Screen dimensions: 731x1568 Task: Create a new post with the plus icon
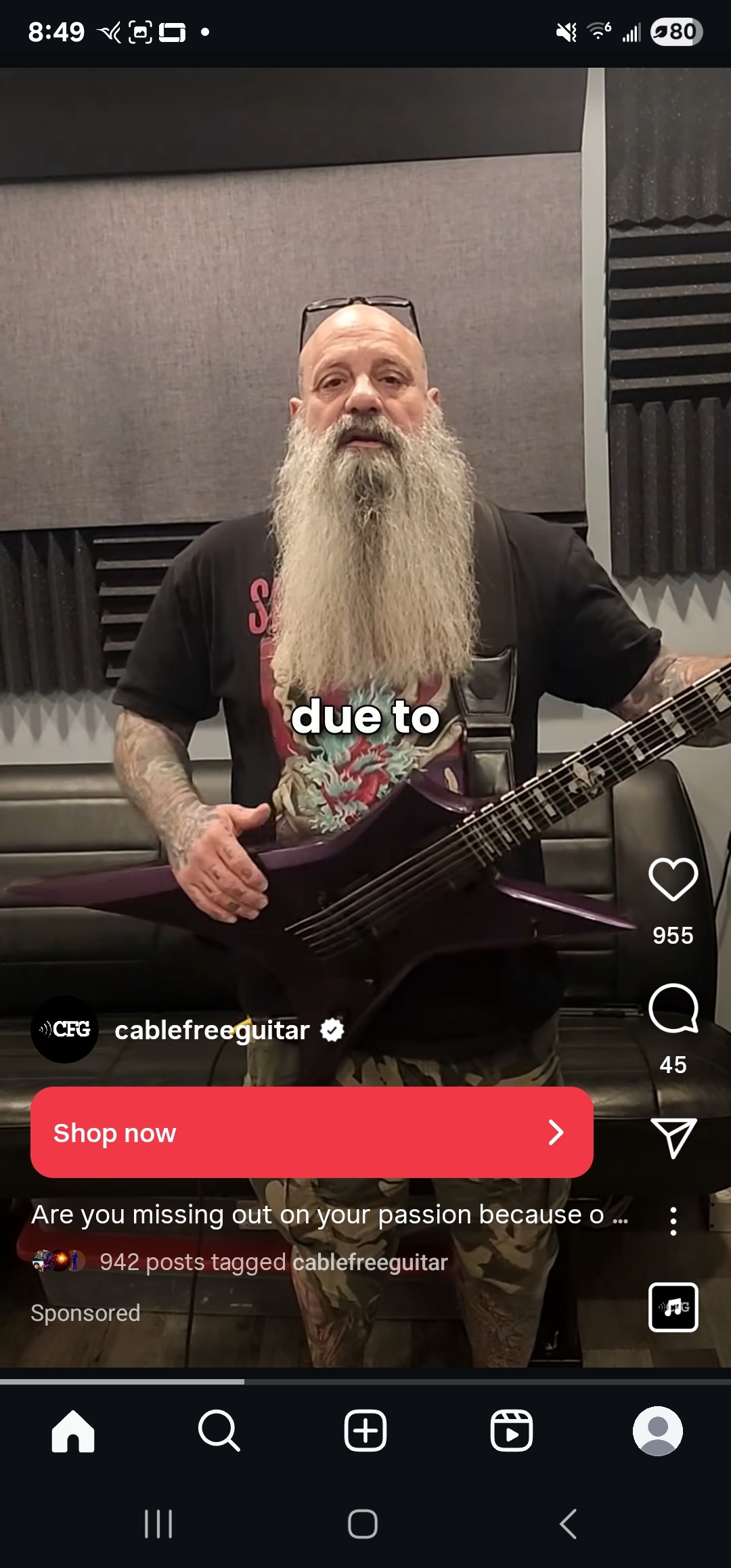coord(365,1431)
